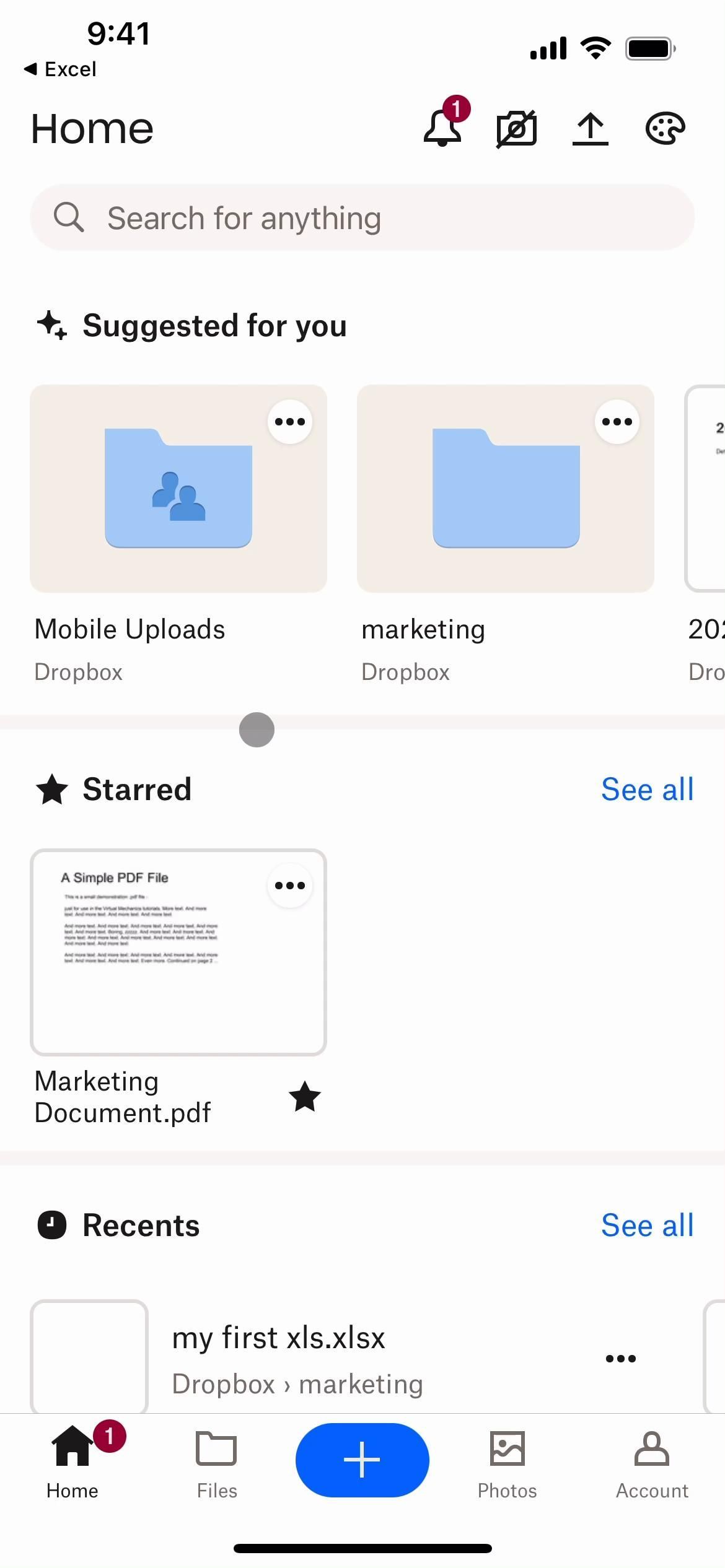Switch to the Photos tab
Screen dimensions: 725x1568
pyautogui.click(x=507, y=1464)
